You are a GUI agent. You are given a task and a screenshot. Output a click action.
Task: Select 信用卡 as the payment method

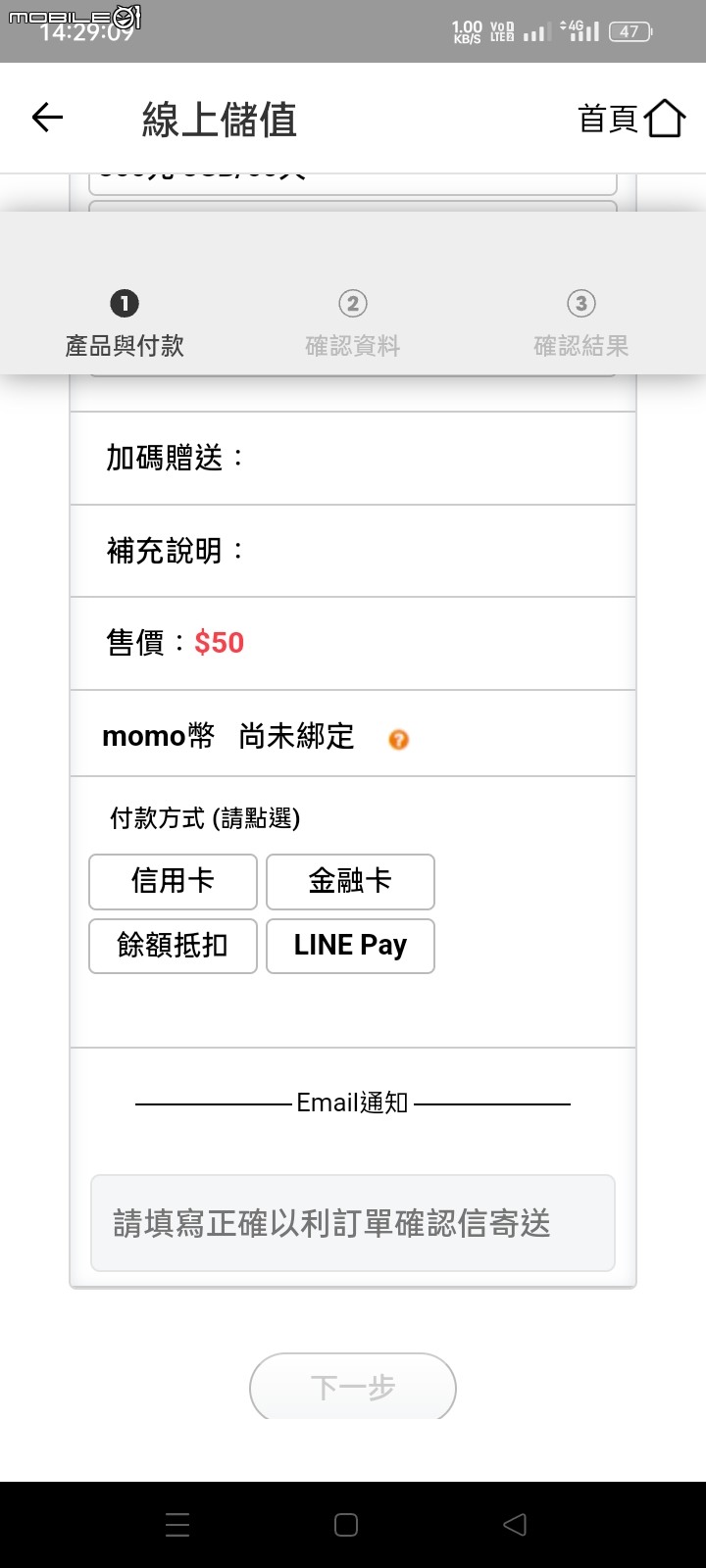pyautogui.click(x=173, y=881)
